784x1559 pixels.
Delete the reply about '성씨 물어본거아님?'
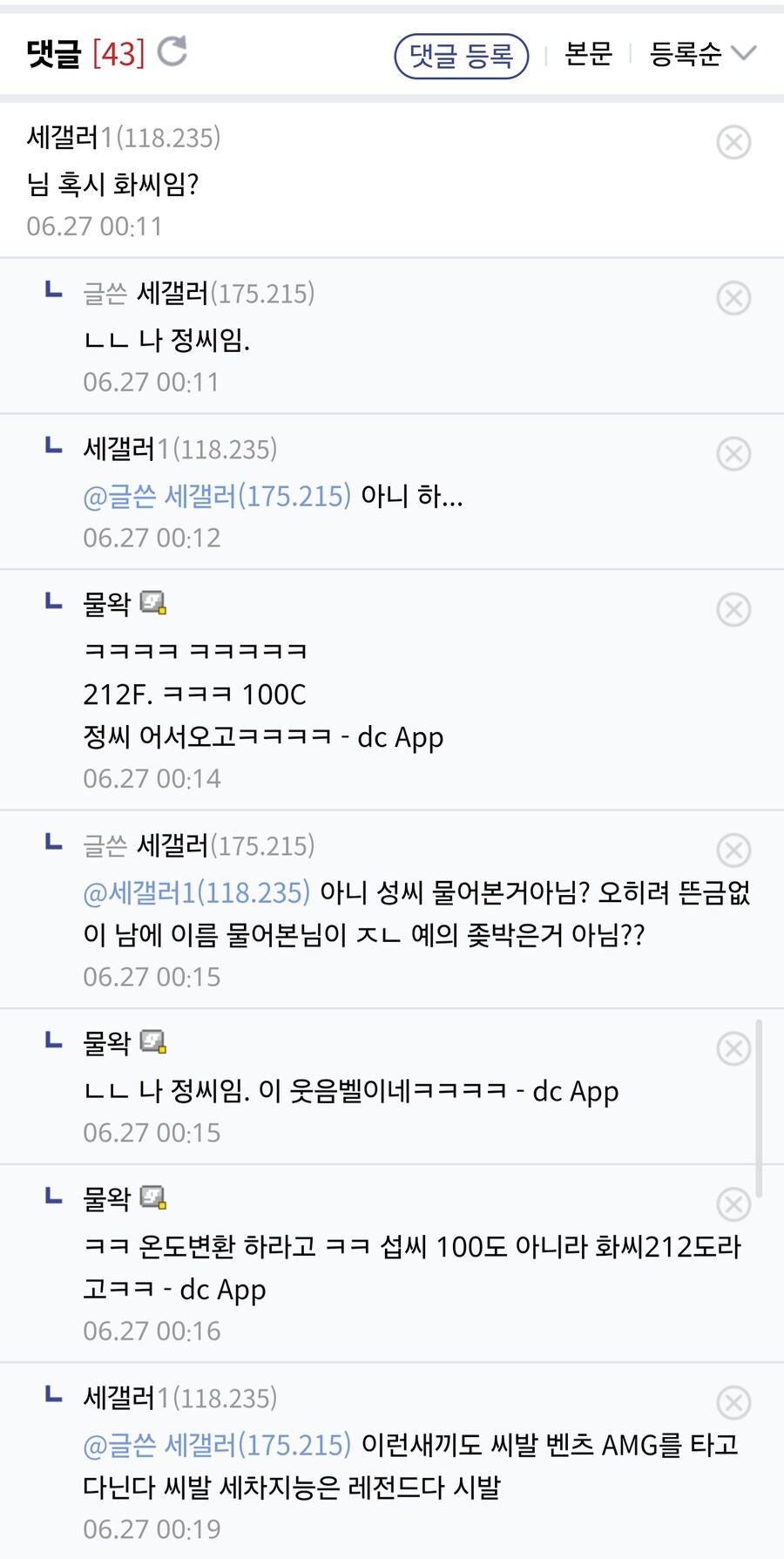coord(733,851)
